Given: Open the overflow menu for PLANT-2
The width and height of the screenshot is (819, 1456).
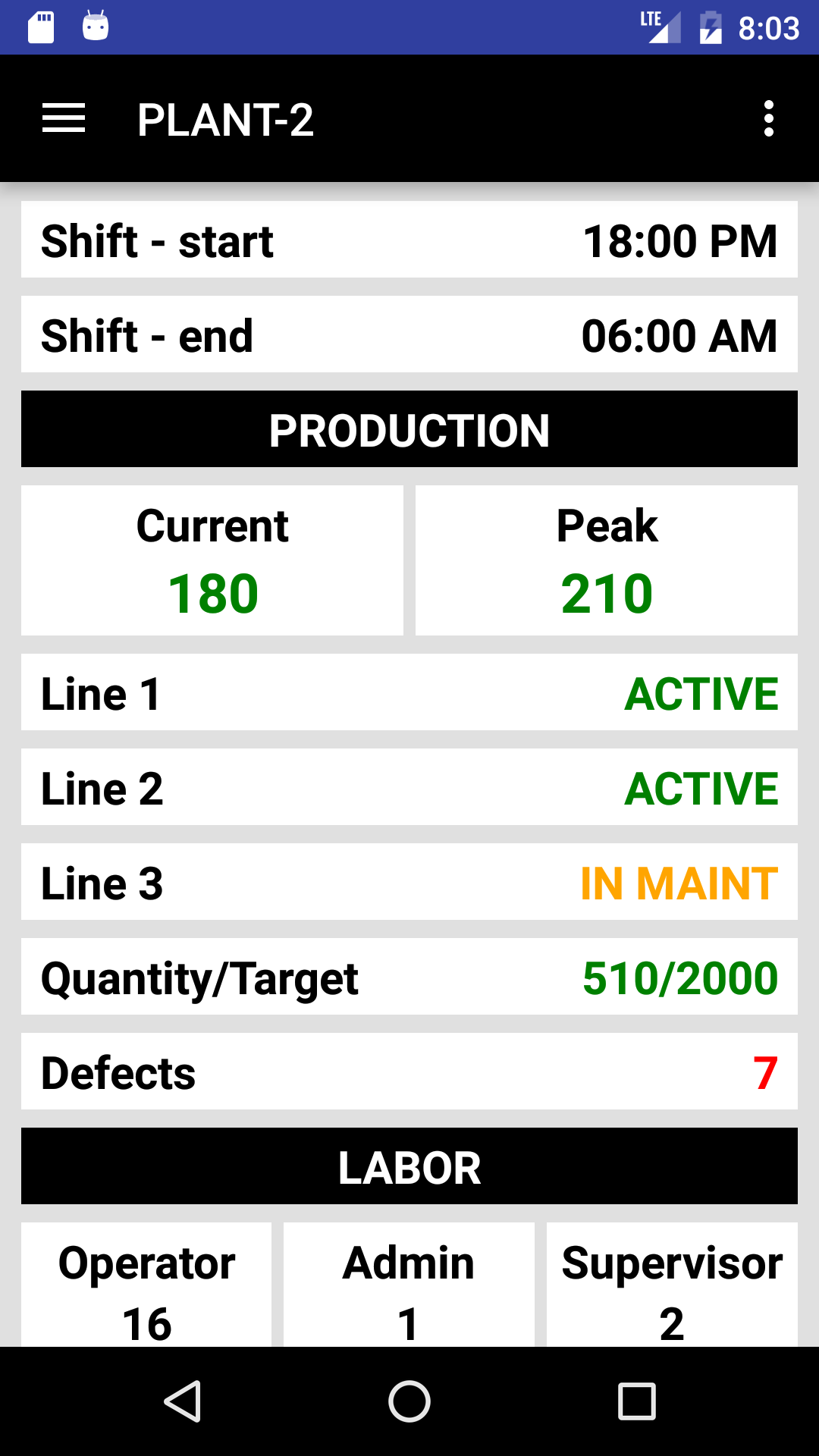Looking at the screenshot, I should pyautogui.click(x=768, y=119).
